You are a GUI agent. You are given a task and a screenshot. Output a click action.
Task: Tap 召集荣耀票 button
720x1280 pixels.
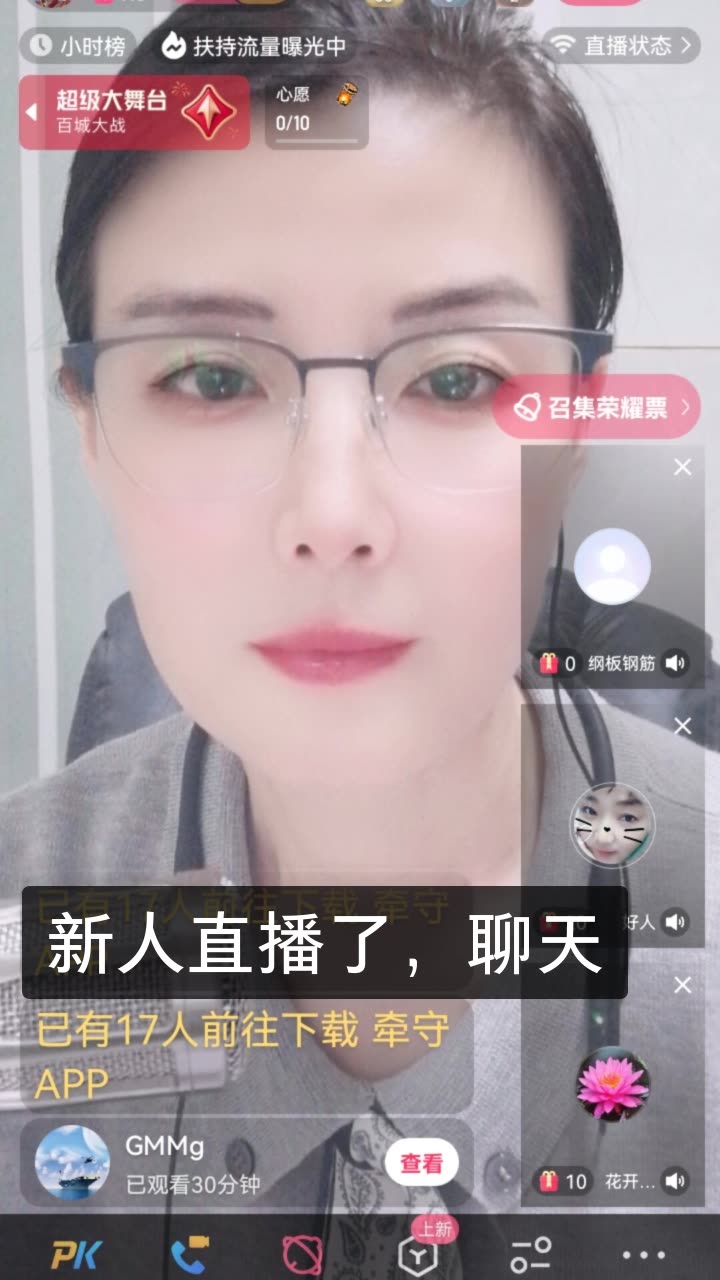click(596, 407)
